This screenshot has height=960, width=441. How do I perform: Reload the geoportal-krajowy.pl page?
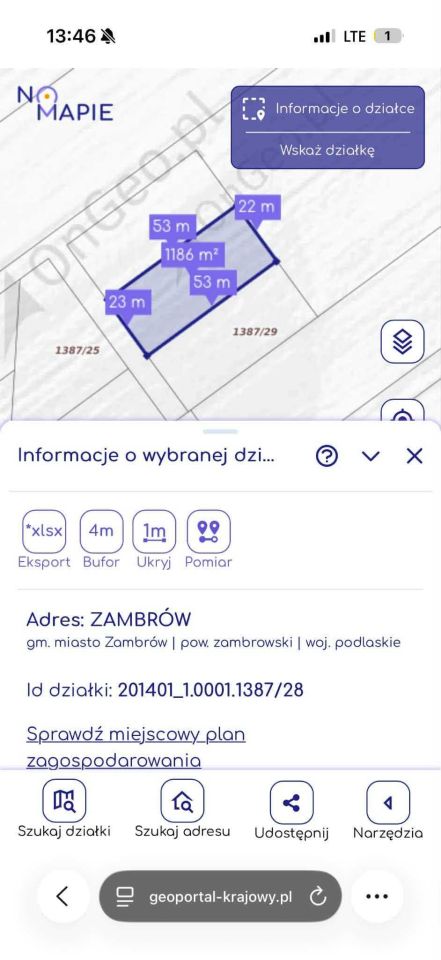(317, 898)
